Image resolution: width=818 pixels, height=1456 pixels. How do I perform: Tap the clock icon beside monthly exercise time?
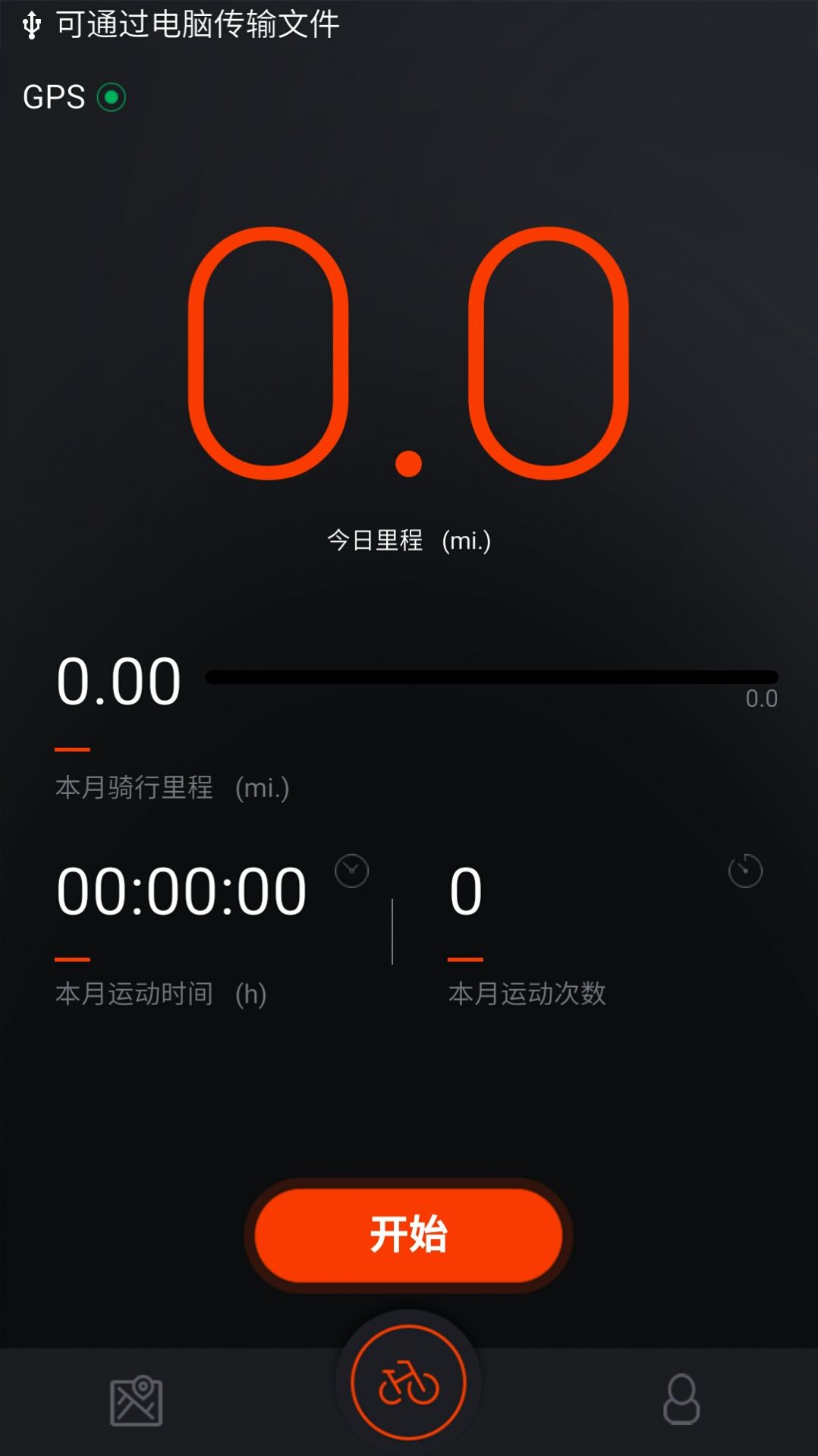coord(350,871)
